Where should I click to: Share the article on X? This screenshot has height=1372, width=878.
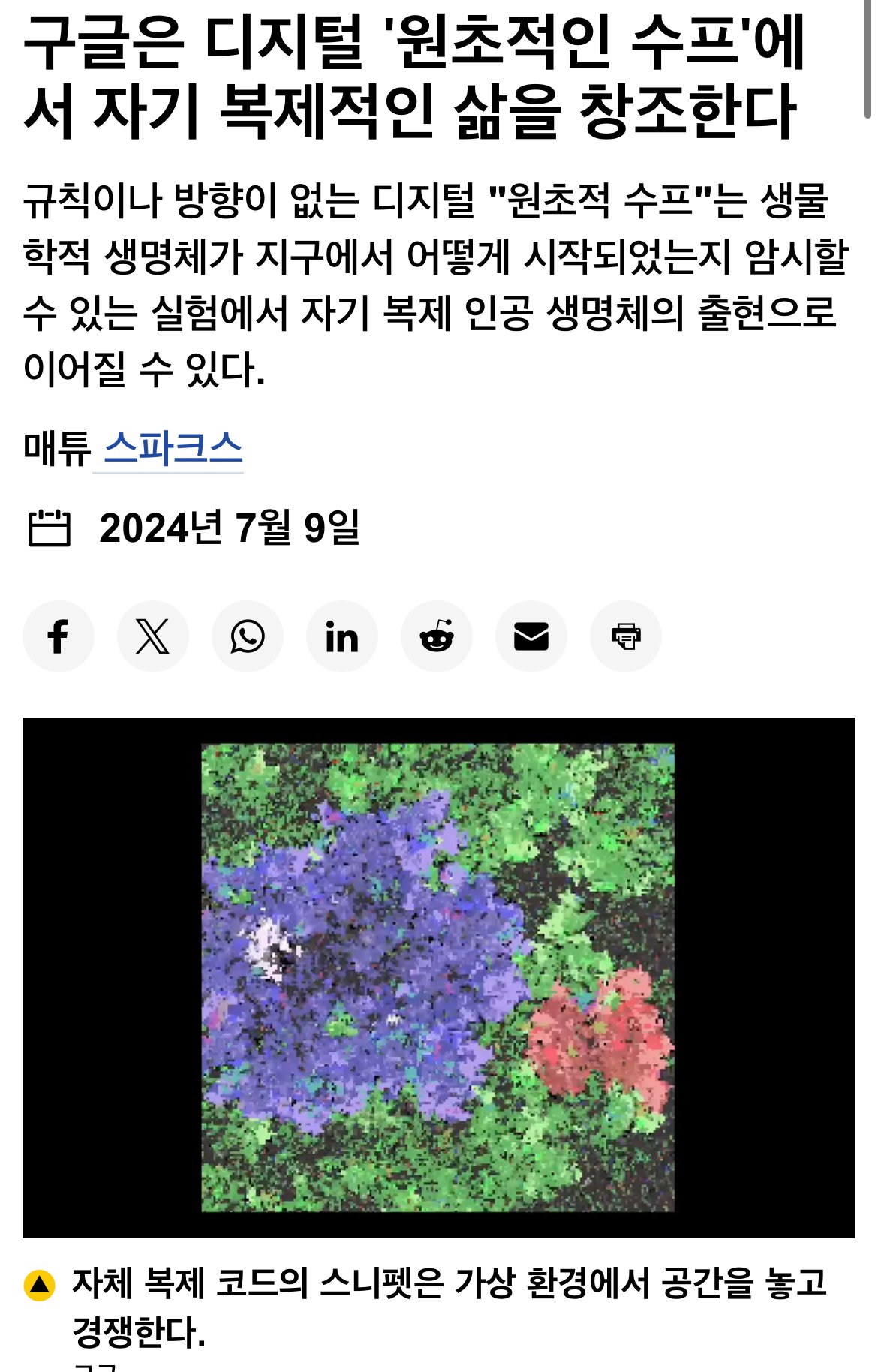[x=153, y=636]
